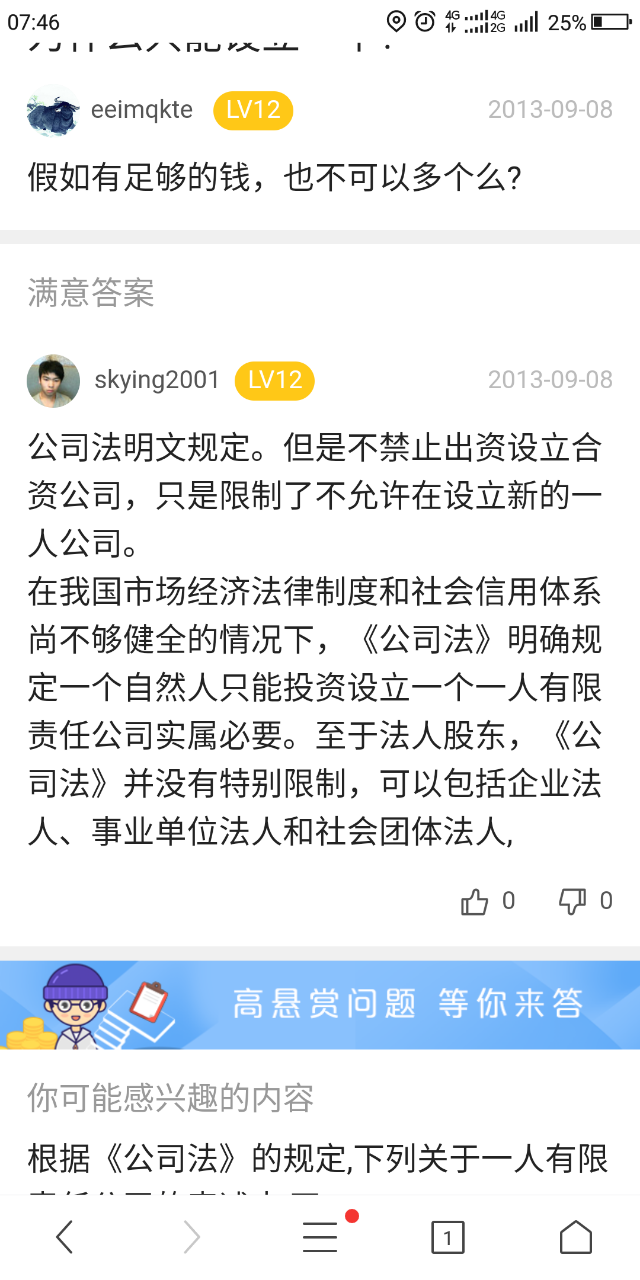
Task: Go back to the previous page
Action: [65, 1238]
